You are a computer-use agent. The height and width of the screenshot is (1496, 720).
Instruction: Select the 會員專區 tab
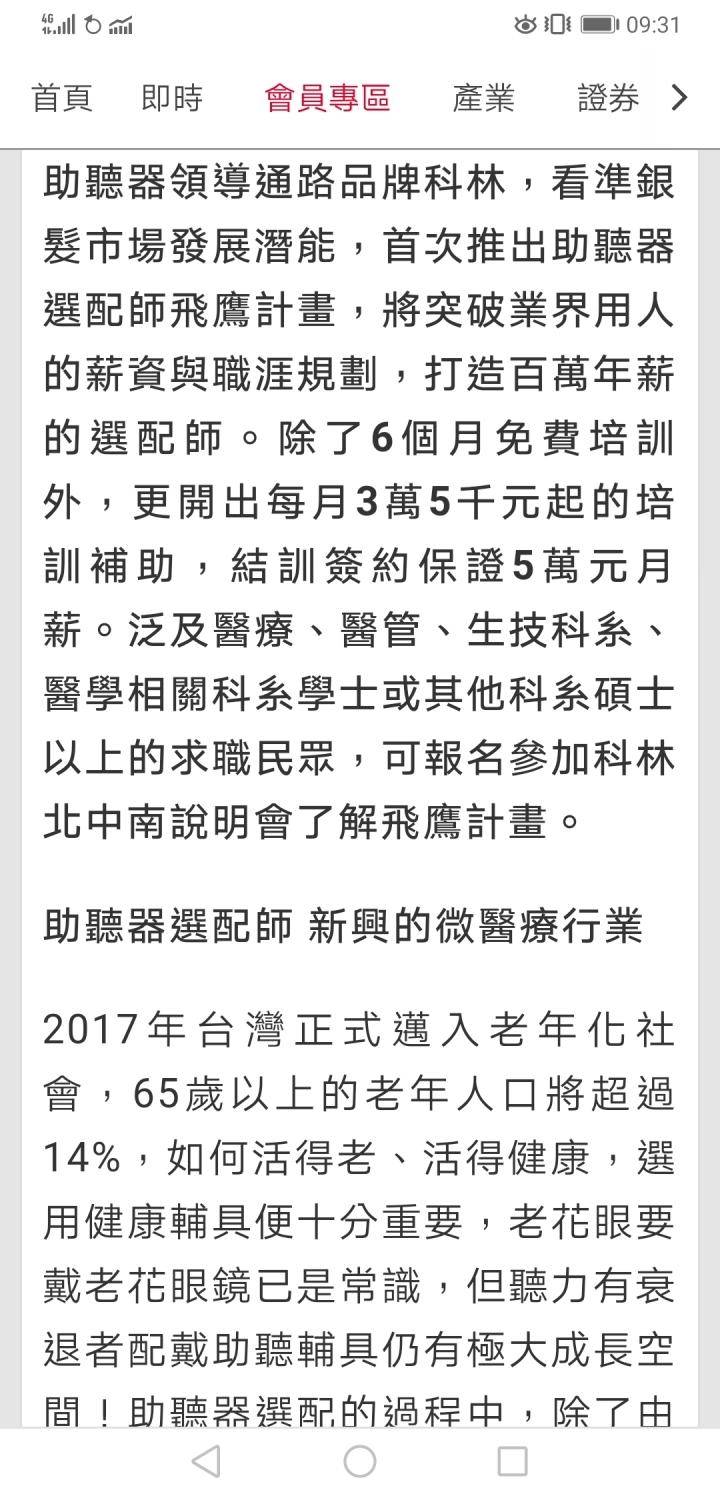(x=327, y=98)
